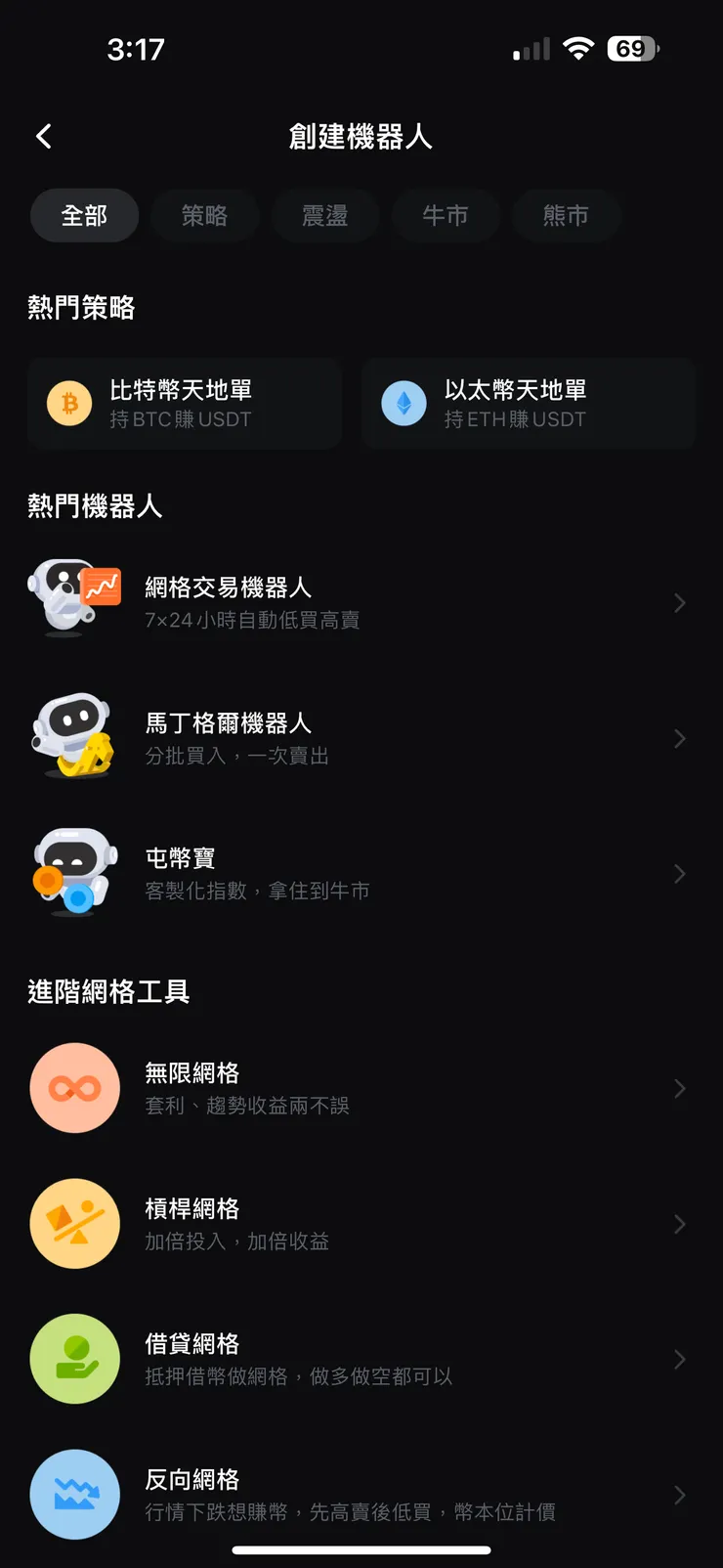723x1568 pixels.
Task: Open the 比特幣天地單 strategy card
Action: [x=185, y=404]
